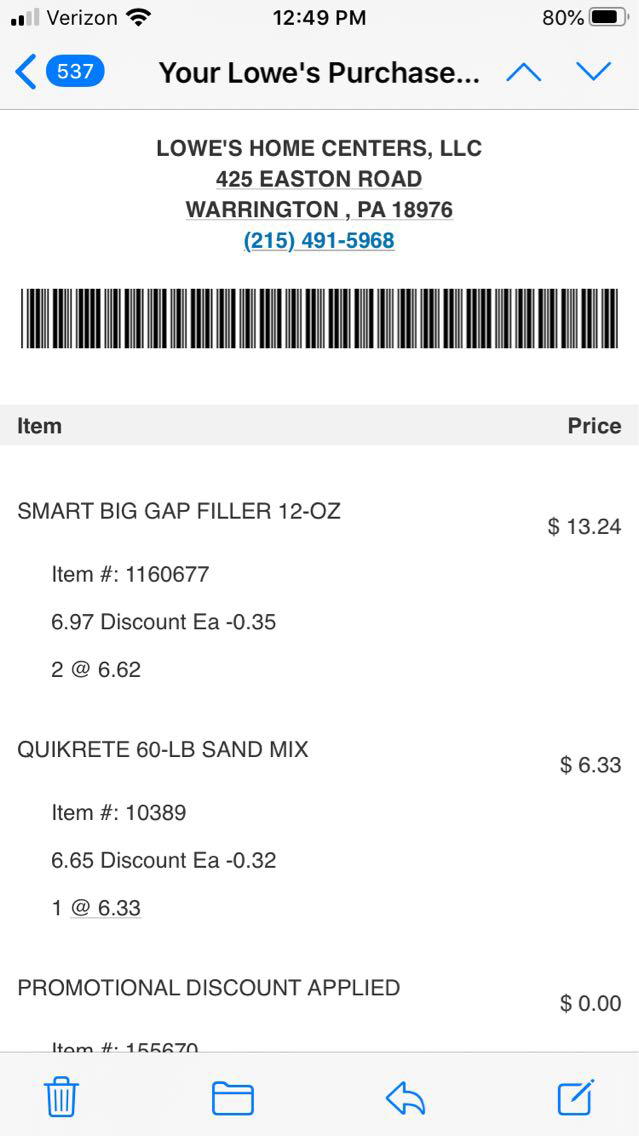Reply to this Lowe's email
639x1136 pixels.
405,1098
